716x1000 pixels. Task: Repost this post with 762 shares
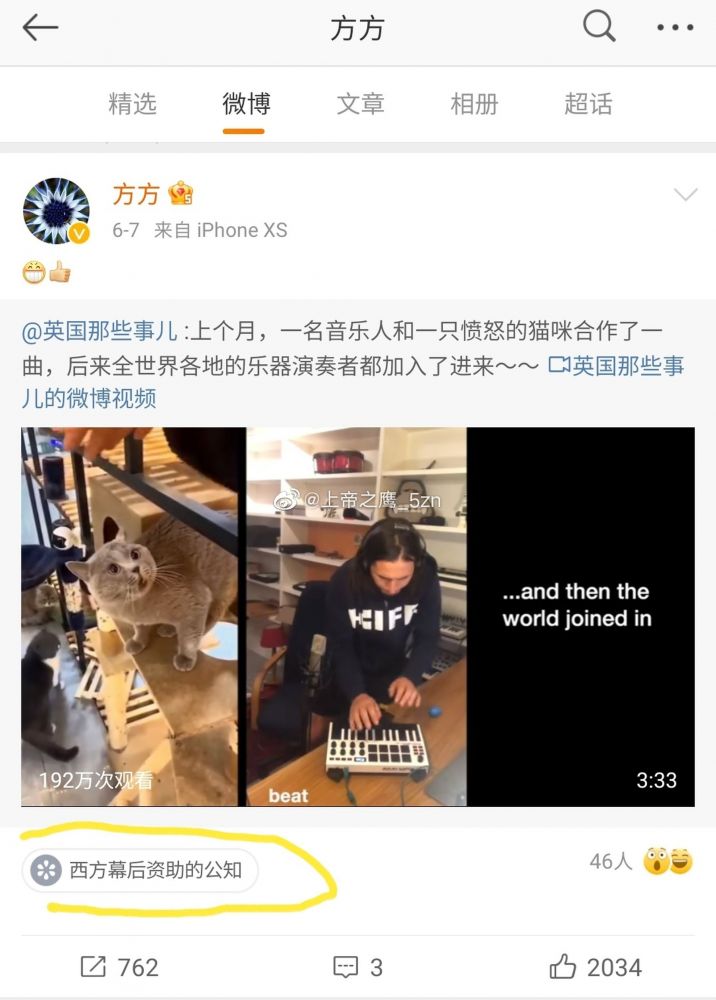pos(120,967)
